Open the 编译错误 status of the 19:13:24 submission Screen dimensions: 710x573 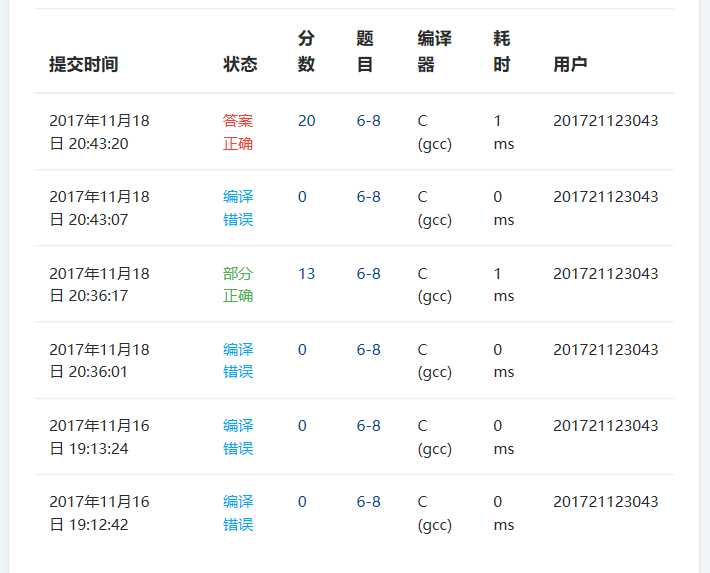238,437
